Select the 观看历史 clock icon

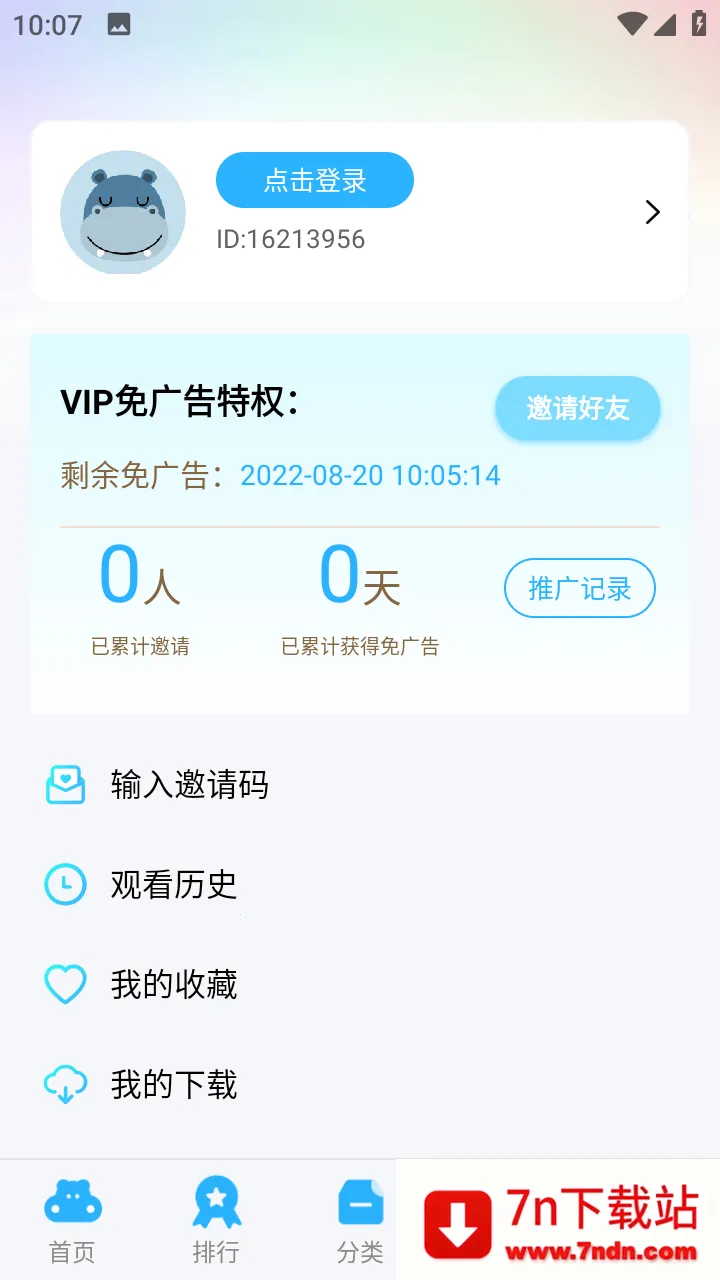[65, 884]
